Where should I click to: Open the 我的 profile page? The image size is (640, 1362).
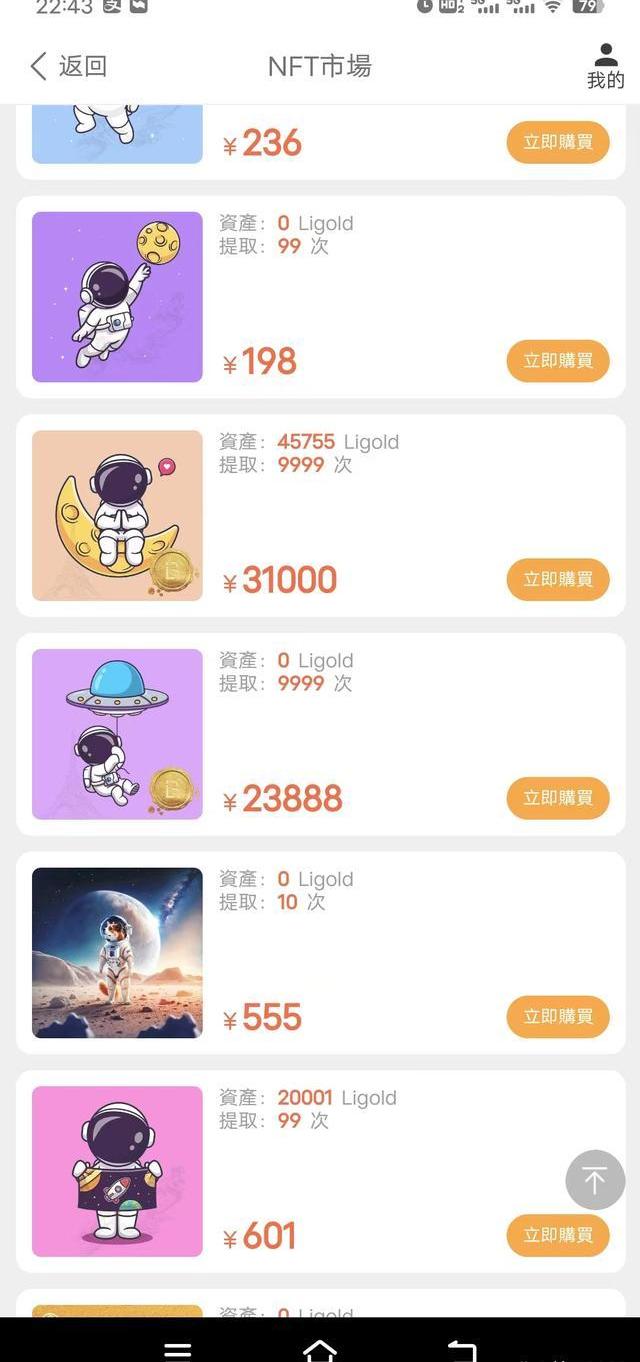605,67
